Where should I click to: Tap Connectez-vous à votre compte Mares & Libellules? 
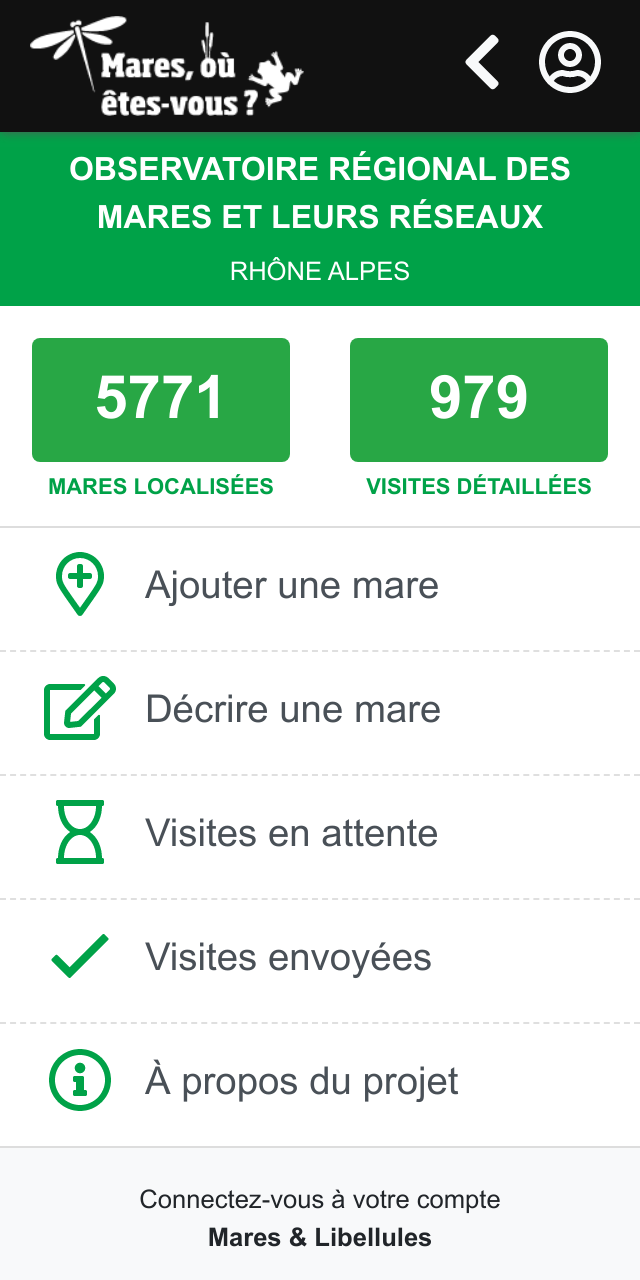(x=320, y=1218)
